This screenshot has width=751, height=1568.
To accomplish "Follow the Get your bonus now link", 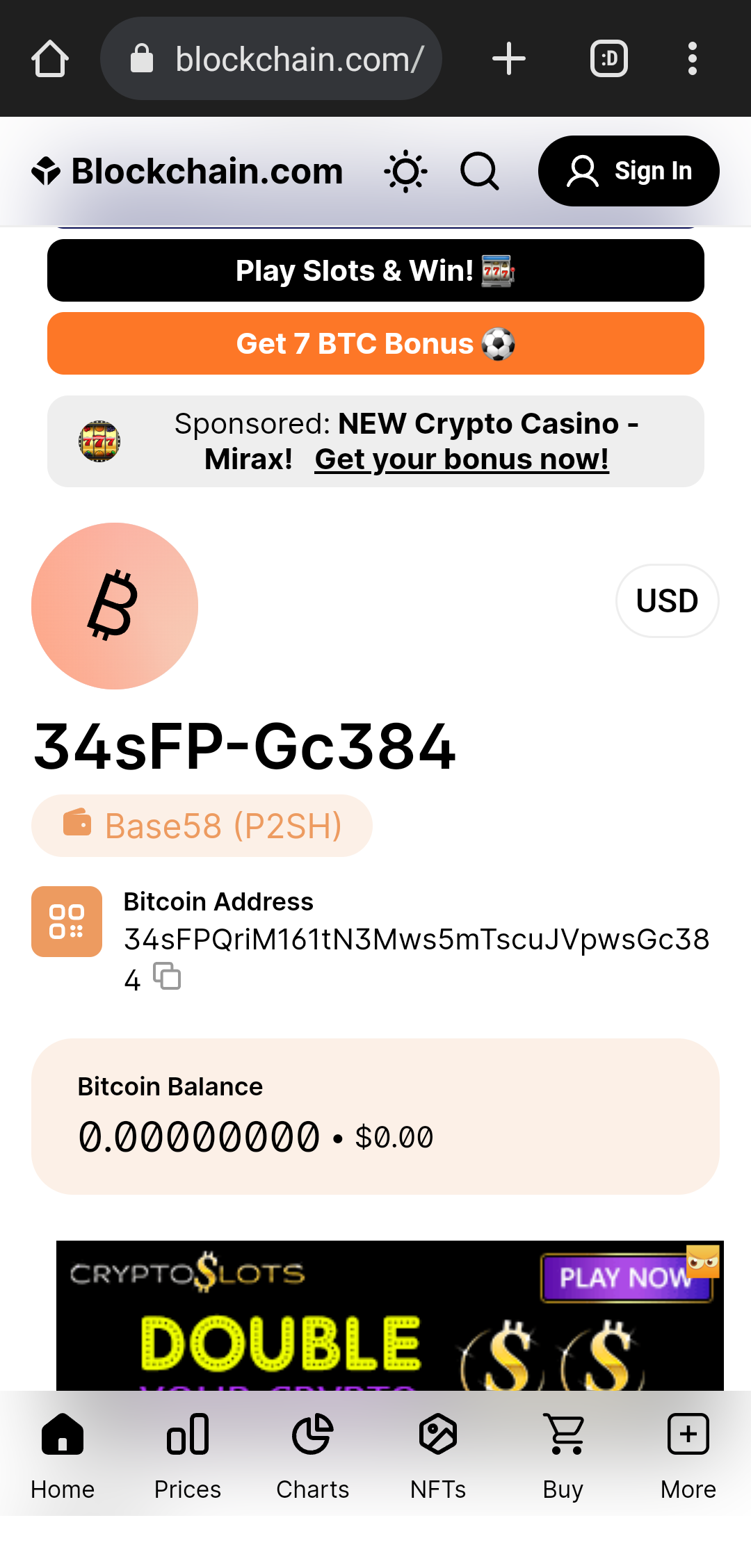I will point(462,459).
